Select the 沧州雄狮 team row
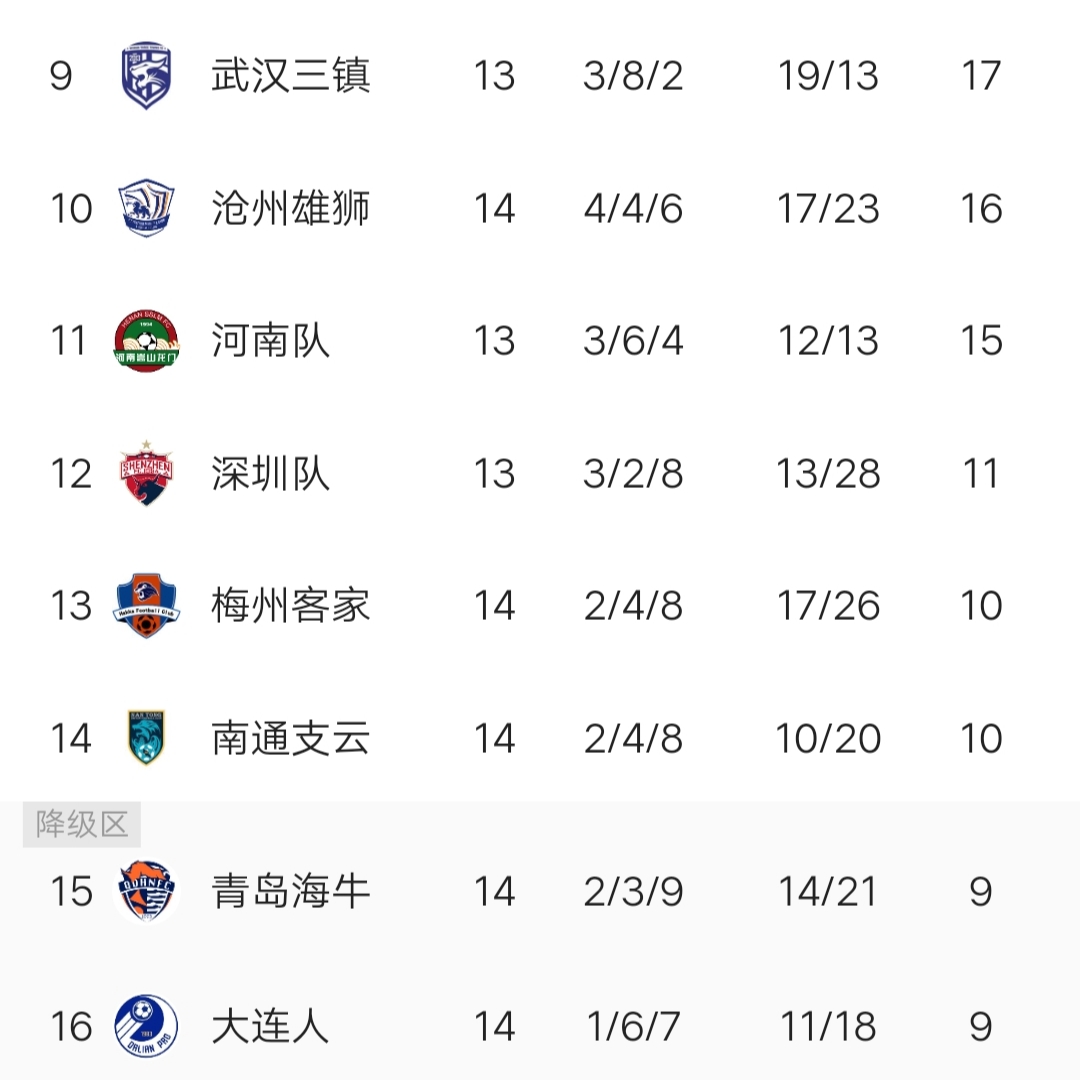Image resolution: width=1080 pixels, height=1080 pixels. (x=290, y=209)
